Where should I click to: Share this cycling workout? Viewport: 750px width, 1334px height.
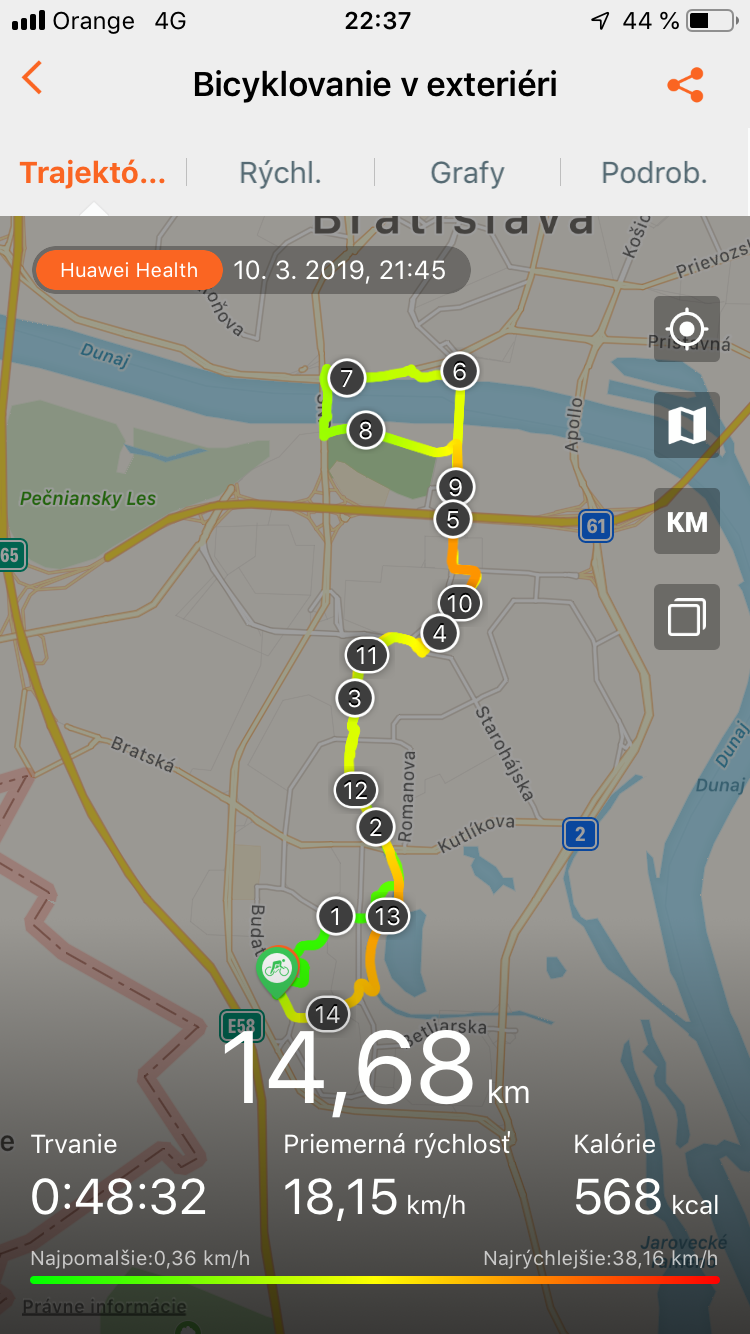(x=686, y=85)
